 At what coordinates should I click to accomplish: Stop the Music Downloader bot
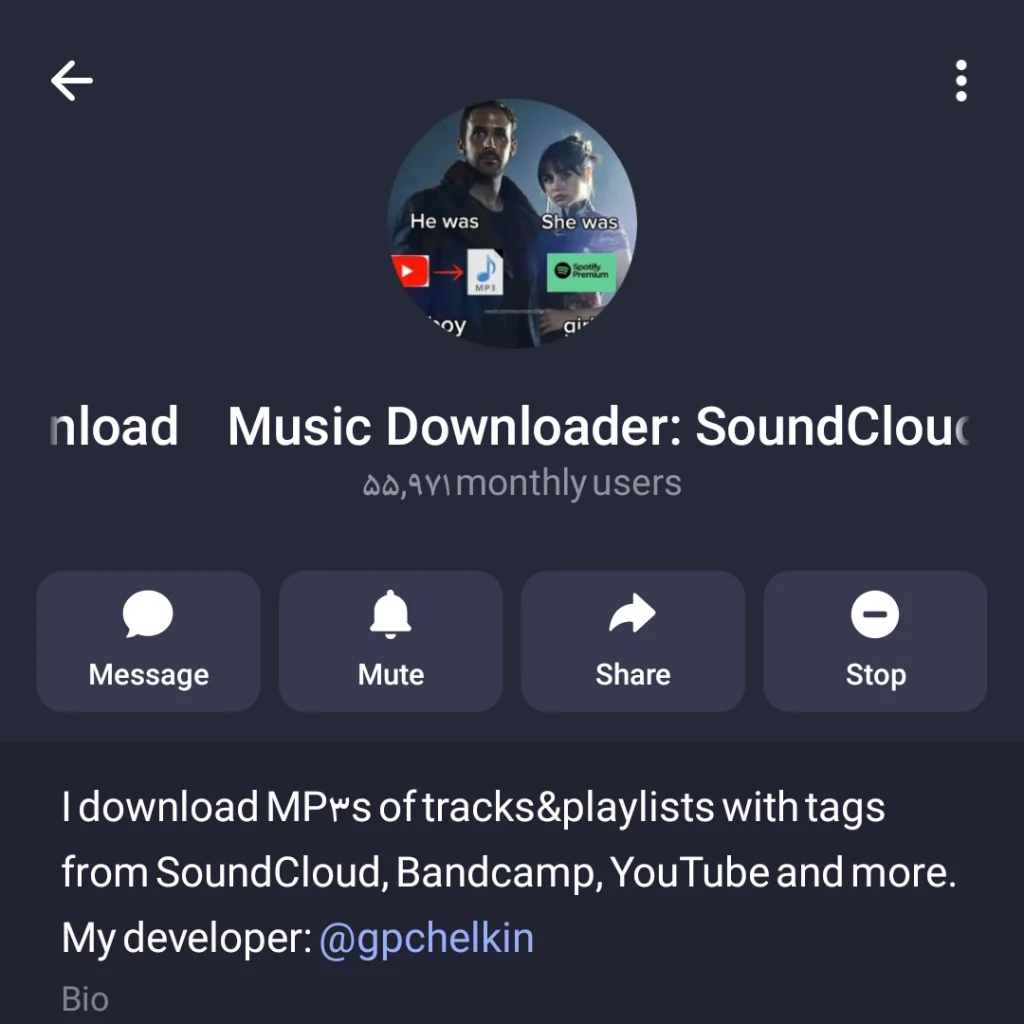[x=875, y=641]
